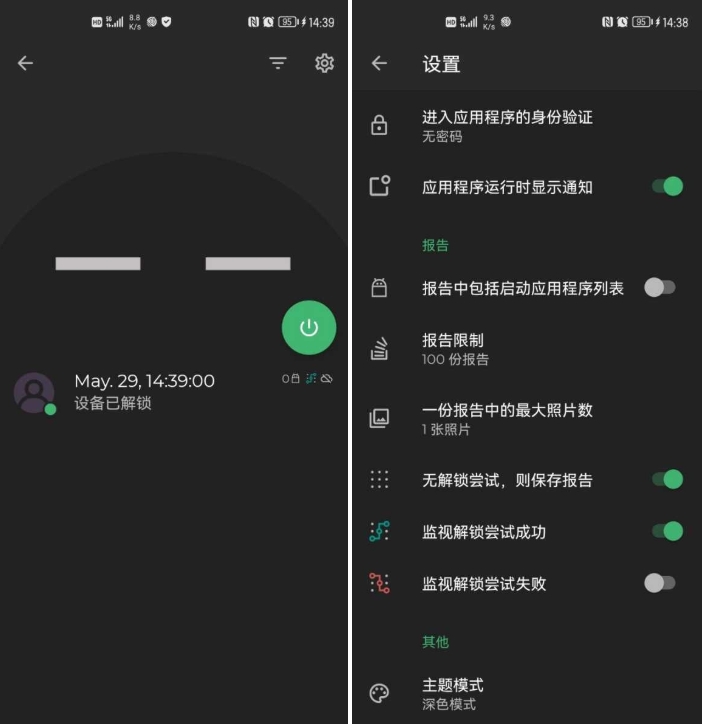
Task: Turn off 监视解锁尝试成功 toggle
Action: coord(667,532)
